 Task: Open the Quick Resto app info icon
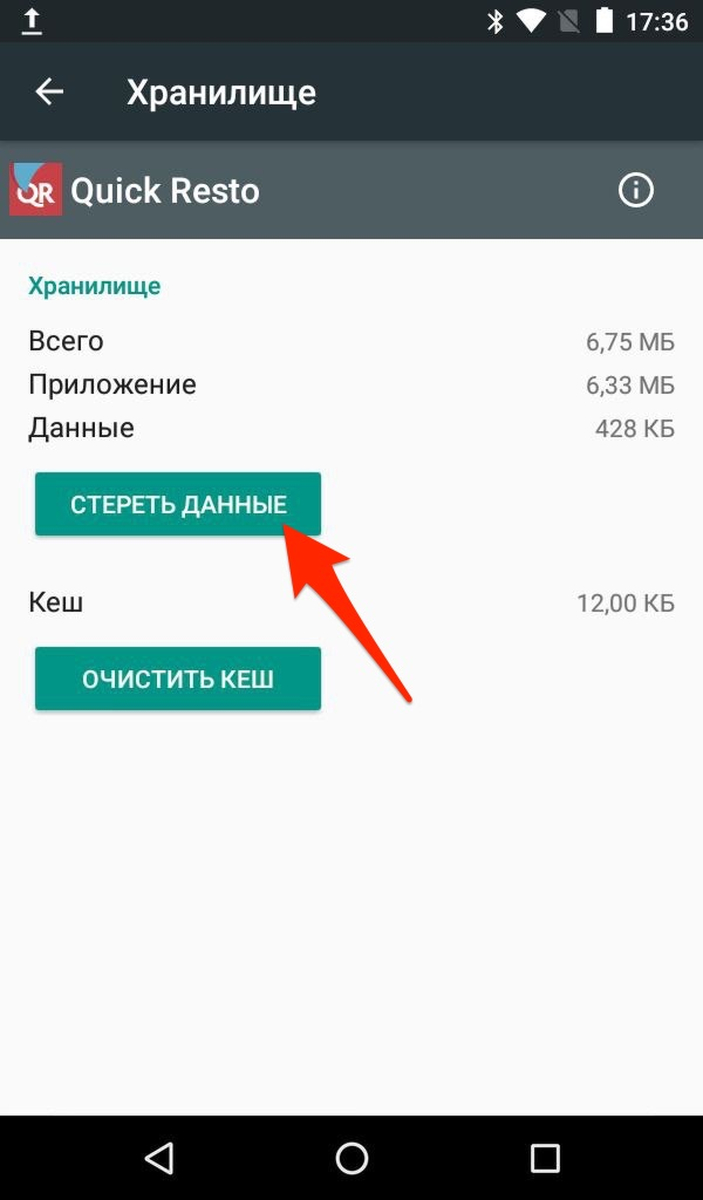click(x=636, y=190)
